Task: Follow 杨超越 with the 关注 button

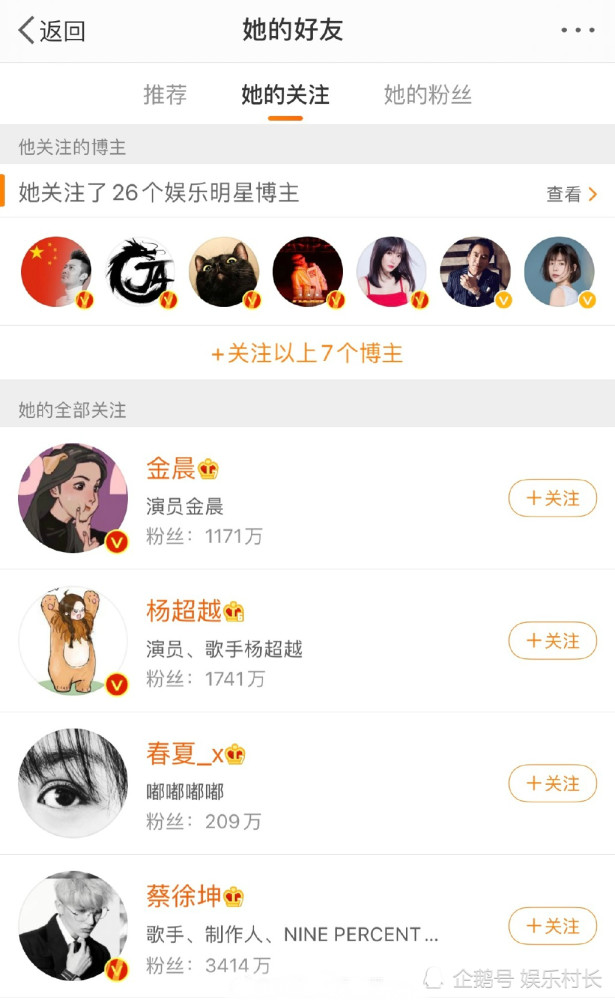Action: click(x=552, y=641)
